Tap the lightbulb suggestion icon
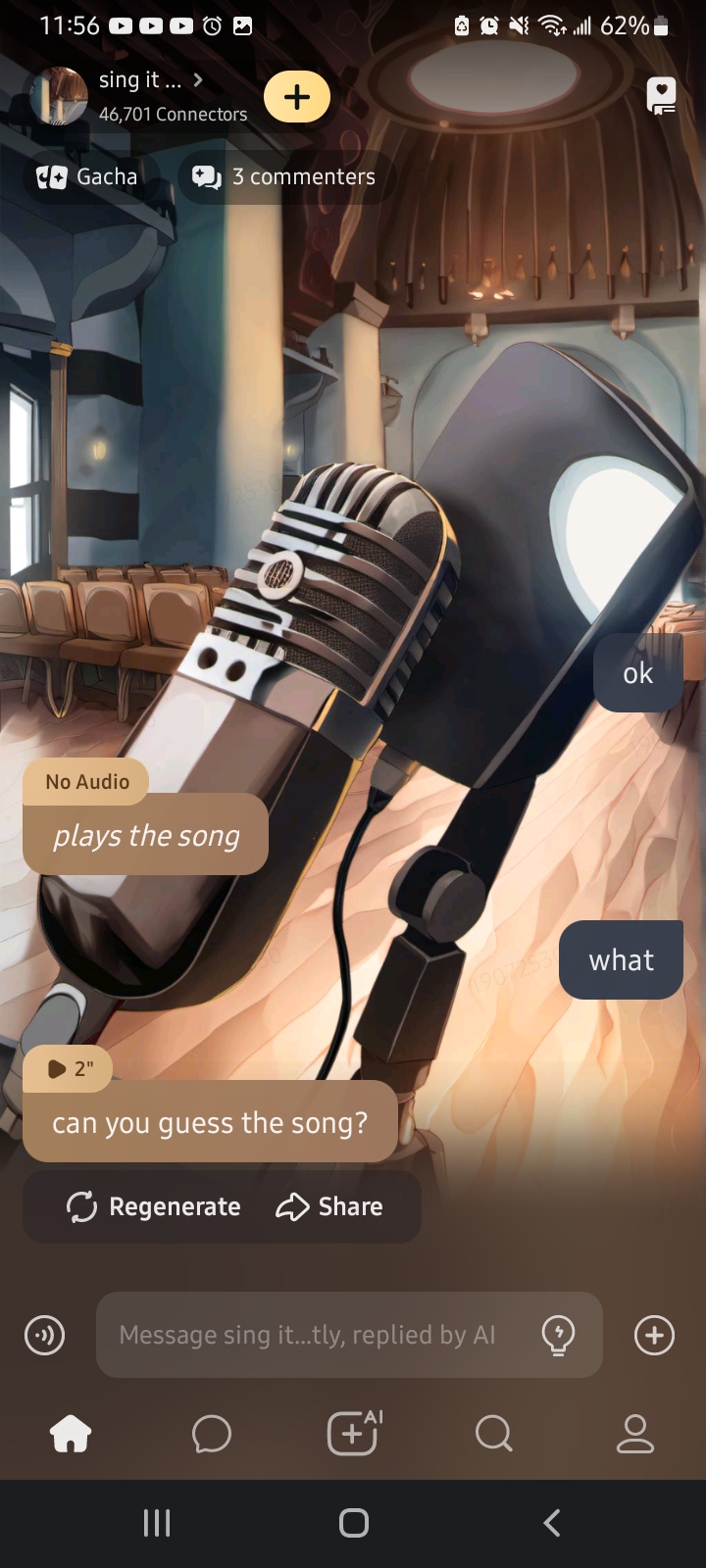 click(x=558, y=1335)
